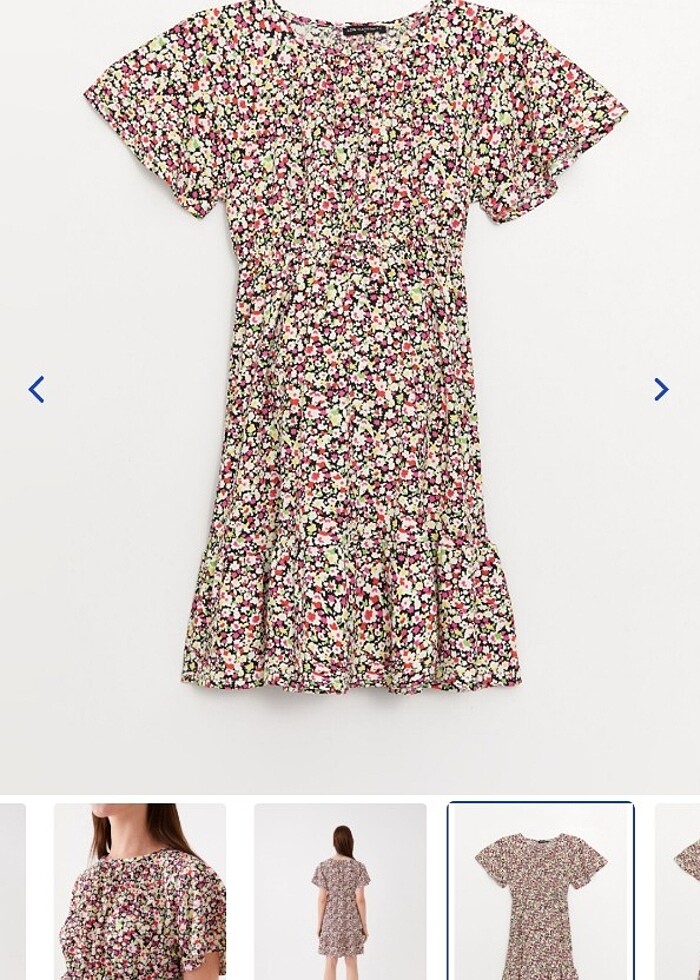Go to the next product photo

tap(661, 389)
